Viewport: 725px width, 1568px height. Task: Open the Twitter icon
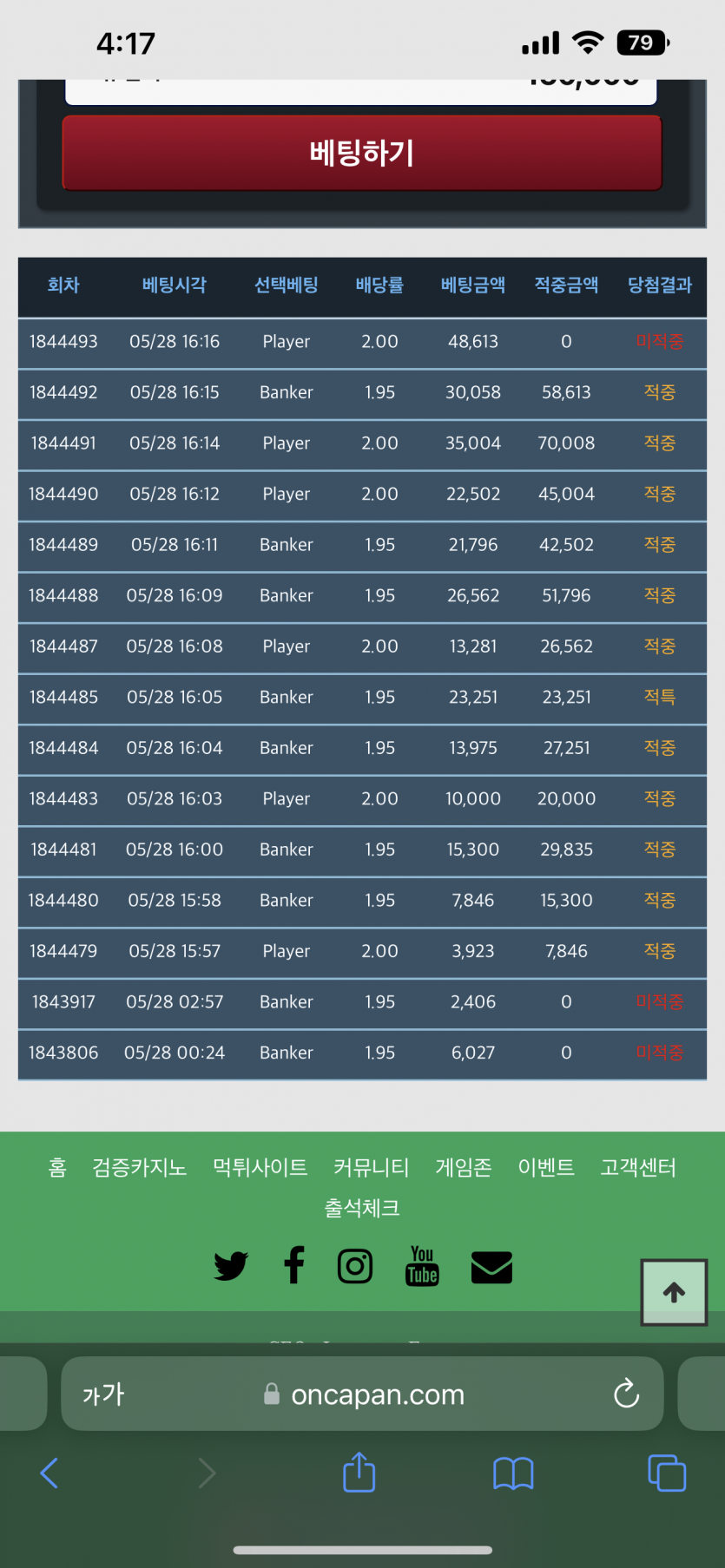pos(231,1266)
